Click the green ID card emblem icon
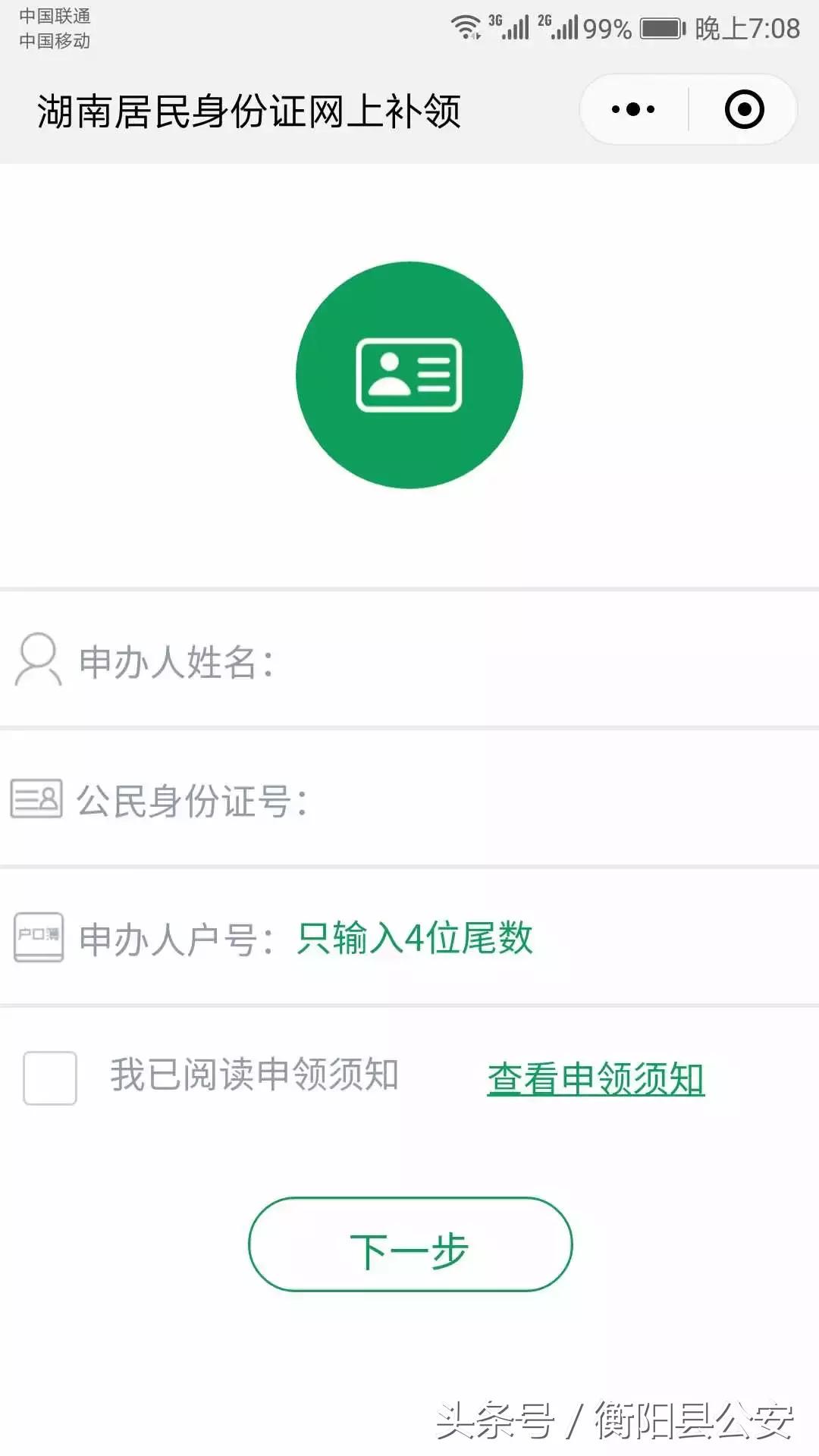The height and width of the screenshot is (1456, 819). pyautogui.click(x=409, y=374)
